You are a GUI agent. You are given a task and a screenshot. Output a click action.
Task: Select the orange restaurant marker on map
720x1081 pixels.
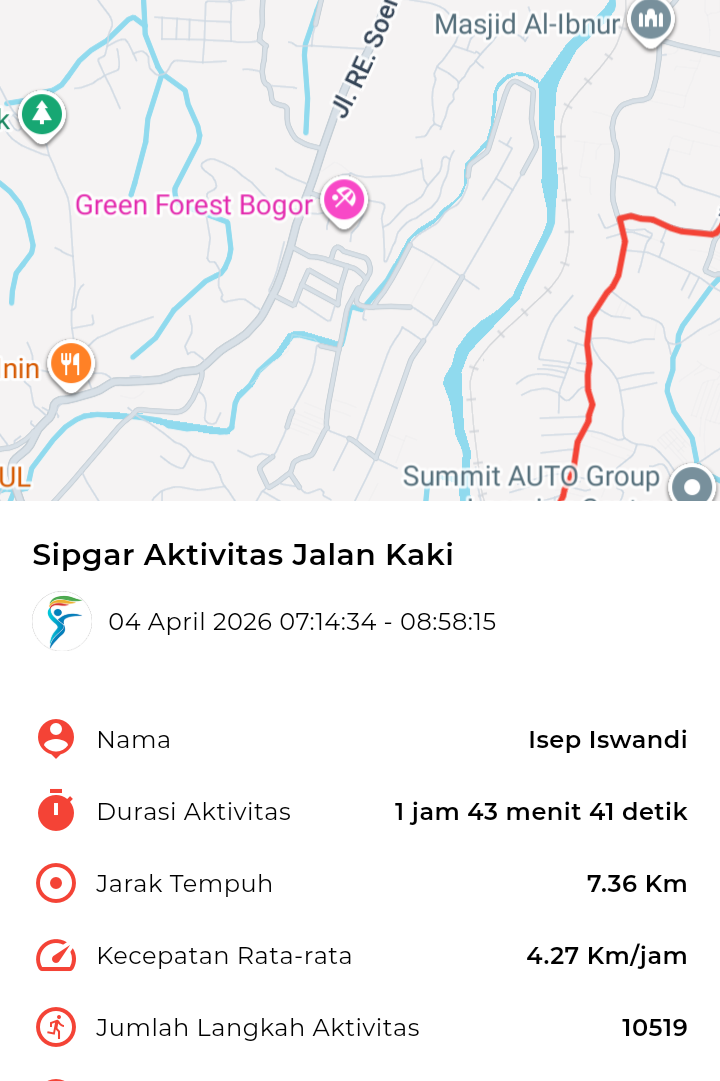click(x=70, y=363)
